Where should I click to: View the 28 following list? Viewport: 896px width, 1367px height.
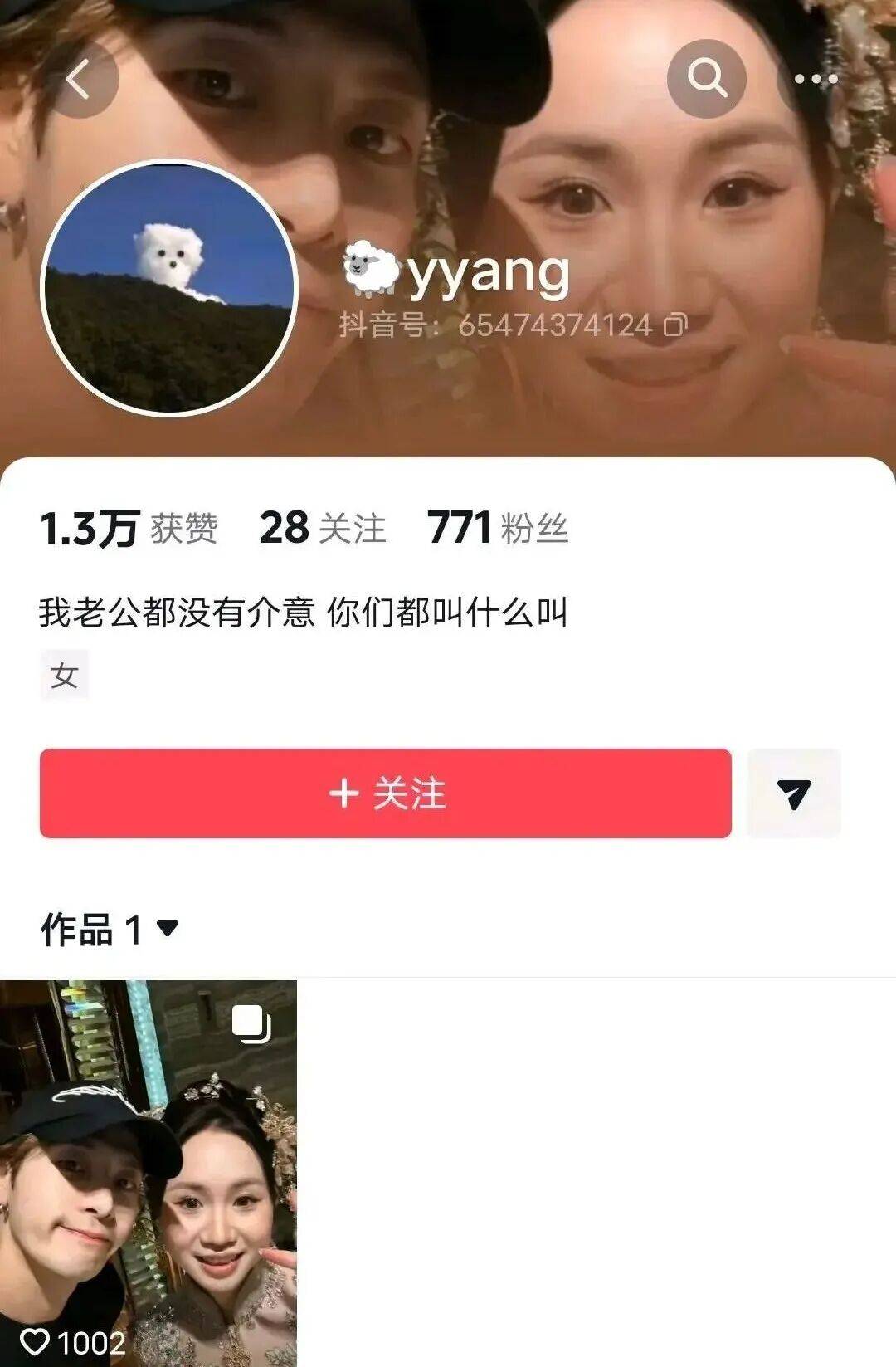tap(323, 528)
